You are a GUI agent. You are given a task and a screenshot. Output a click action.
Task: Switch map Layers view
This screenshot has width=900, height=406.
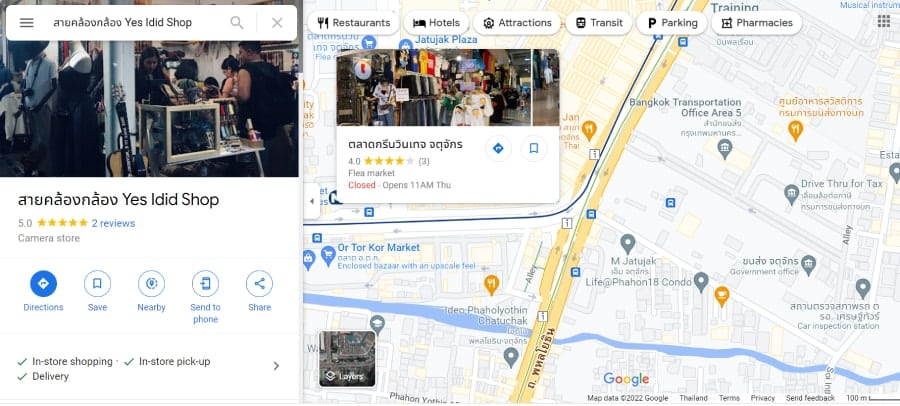pos(347,359)
